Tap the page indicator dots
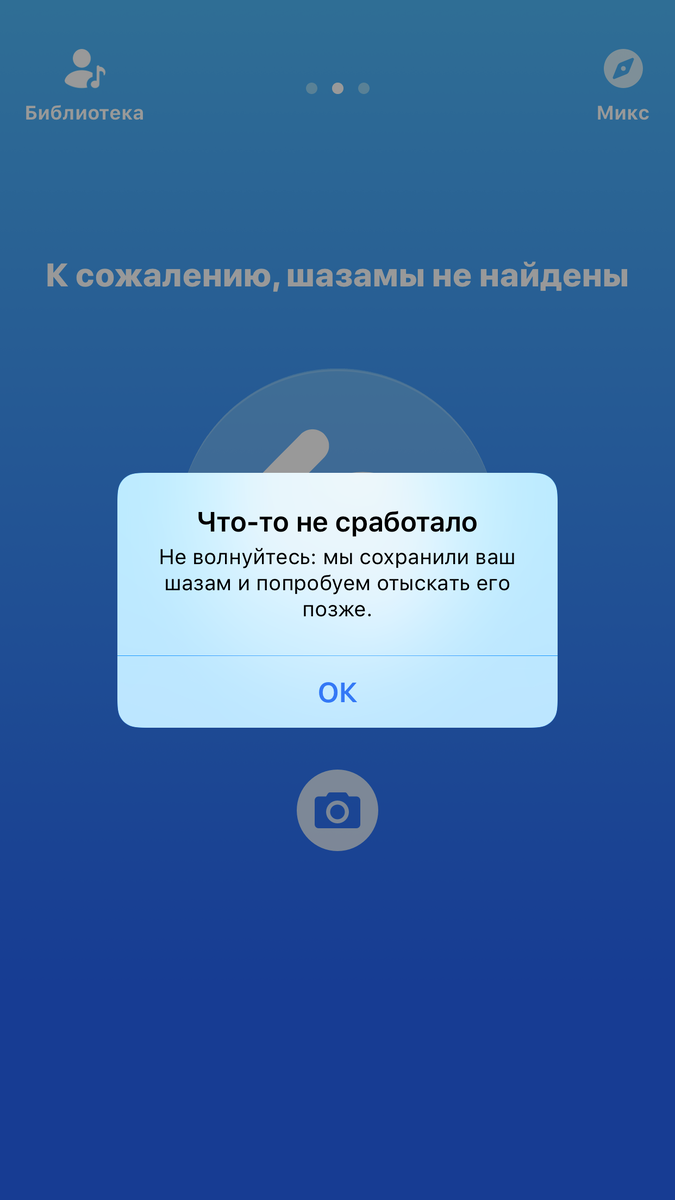This screenshot has height=1200, width=675. (338, 88)
